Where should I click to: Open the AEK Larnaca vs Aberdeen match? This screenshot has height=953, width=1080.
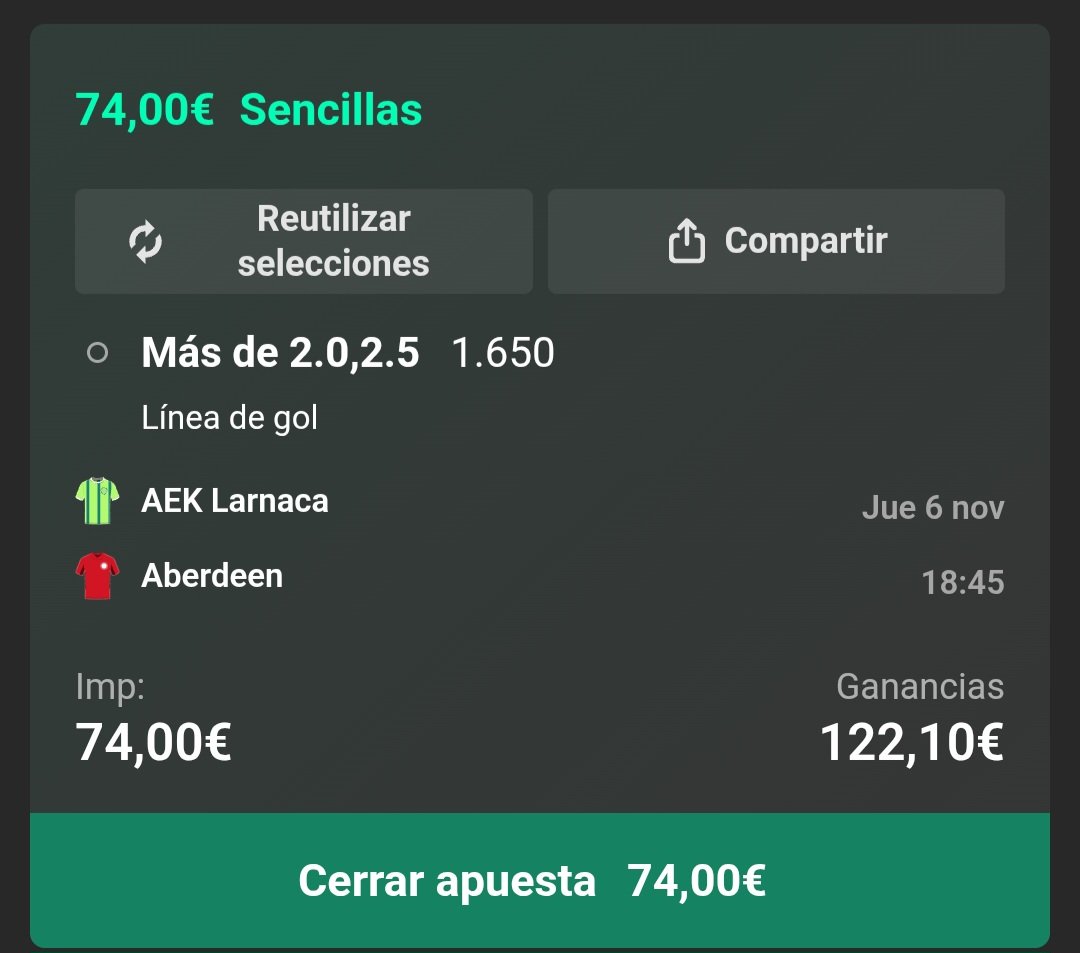(235, 538)
